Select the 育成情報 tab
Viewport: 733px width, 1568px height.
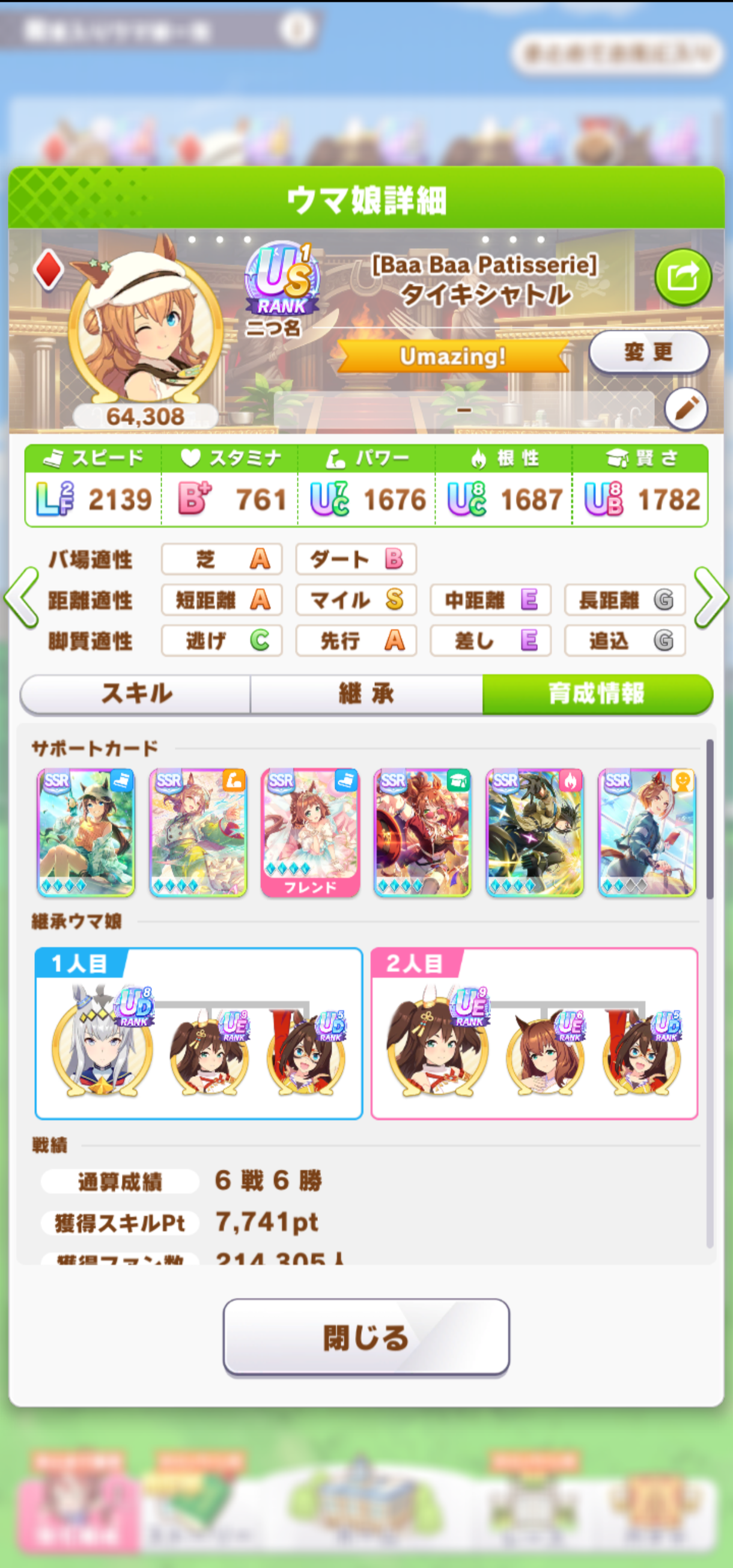point(597,694)
